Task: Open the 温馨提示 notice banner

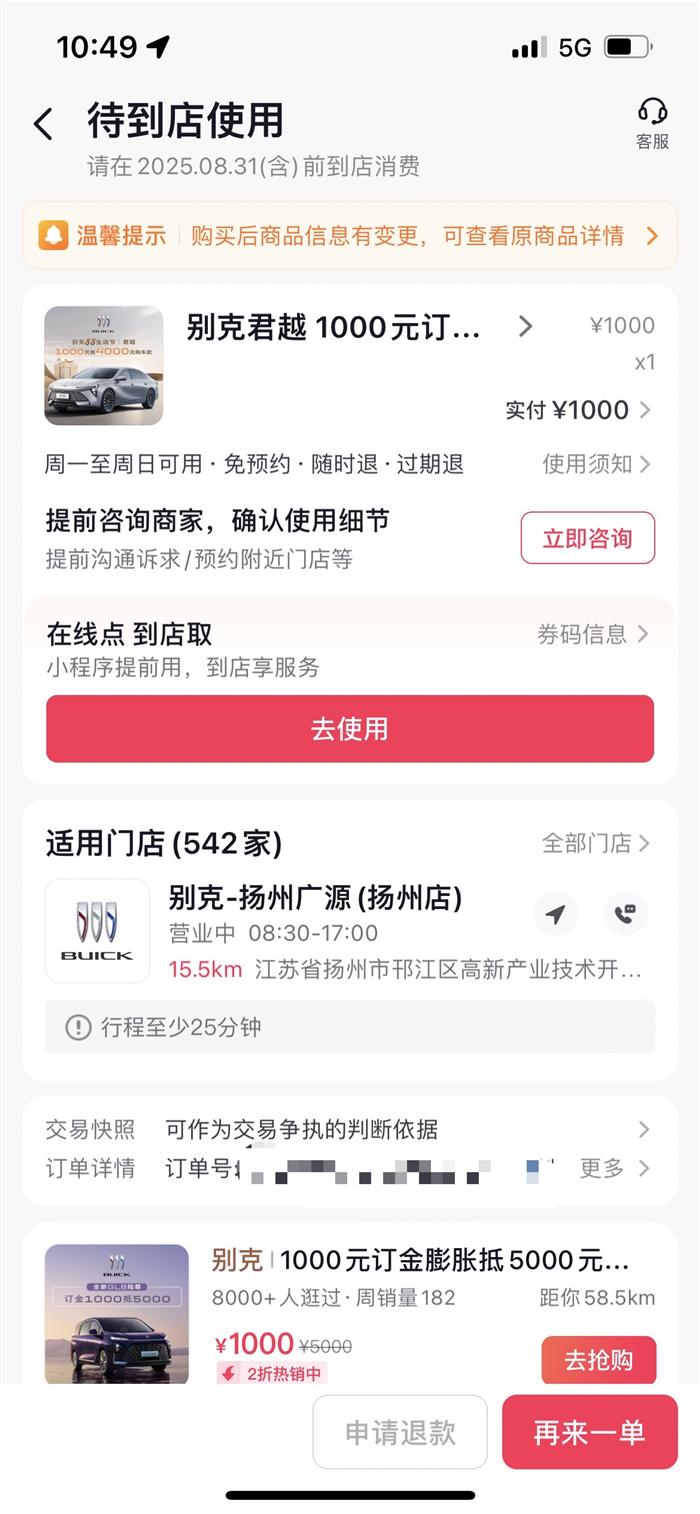Action: (350, 236)
